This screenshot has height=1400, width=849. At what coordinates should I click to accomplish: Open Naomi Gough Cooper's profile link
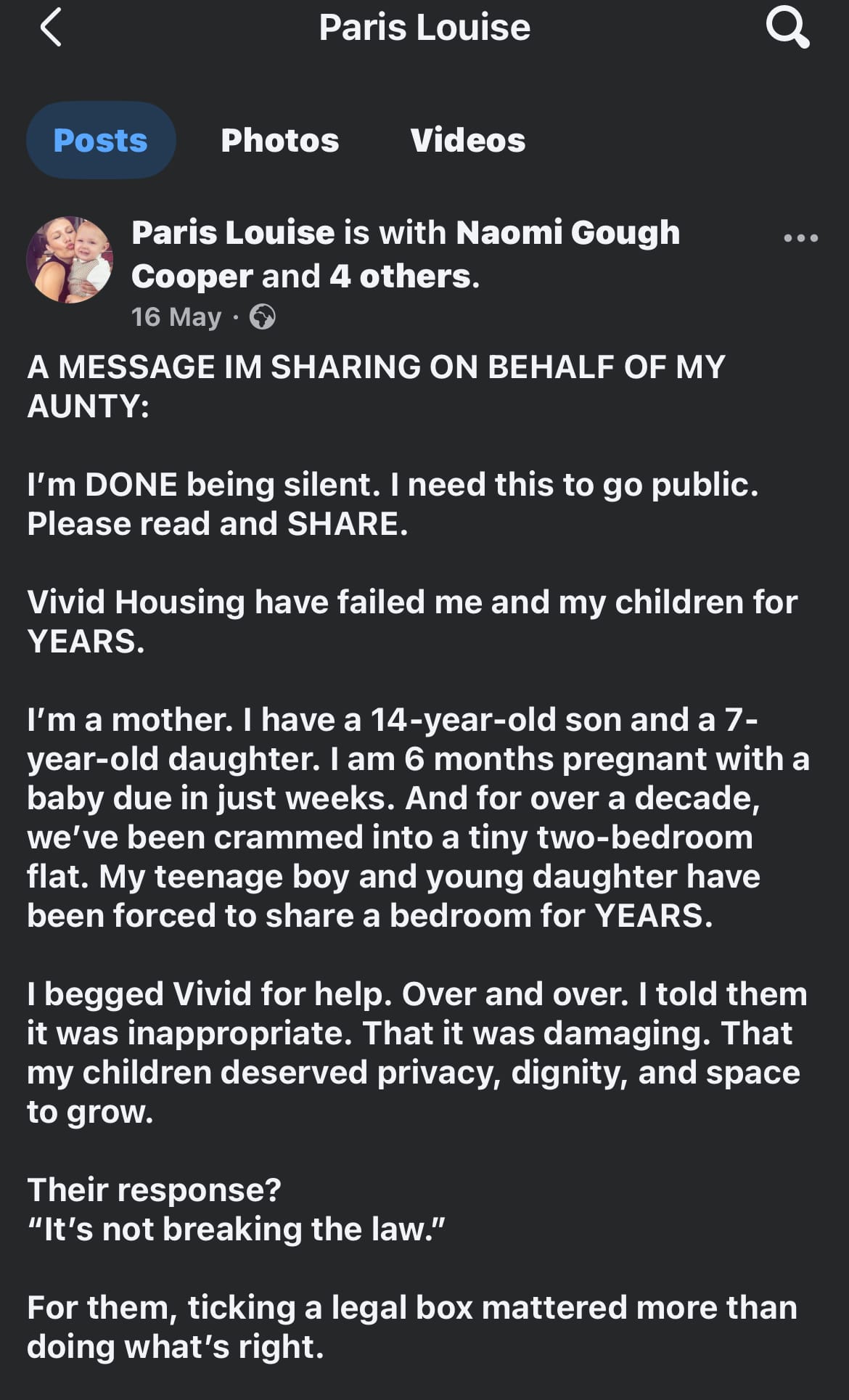(406, 253)
